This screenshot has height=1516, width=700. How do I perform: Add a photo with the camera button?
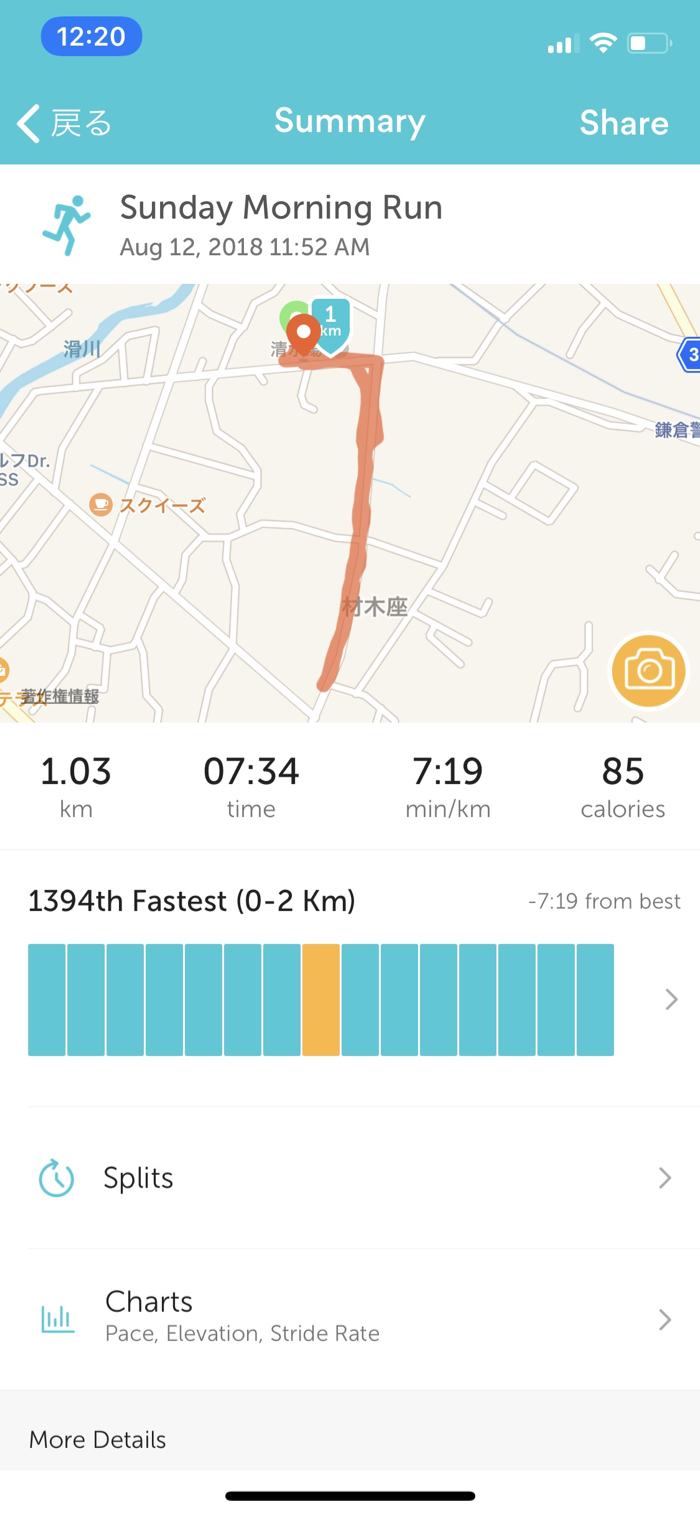click(x=649, y=670)
